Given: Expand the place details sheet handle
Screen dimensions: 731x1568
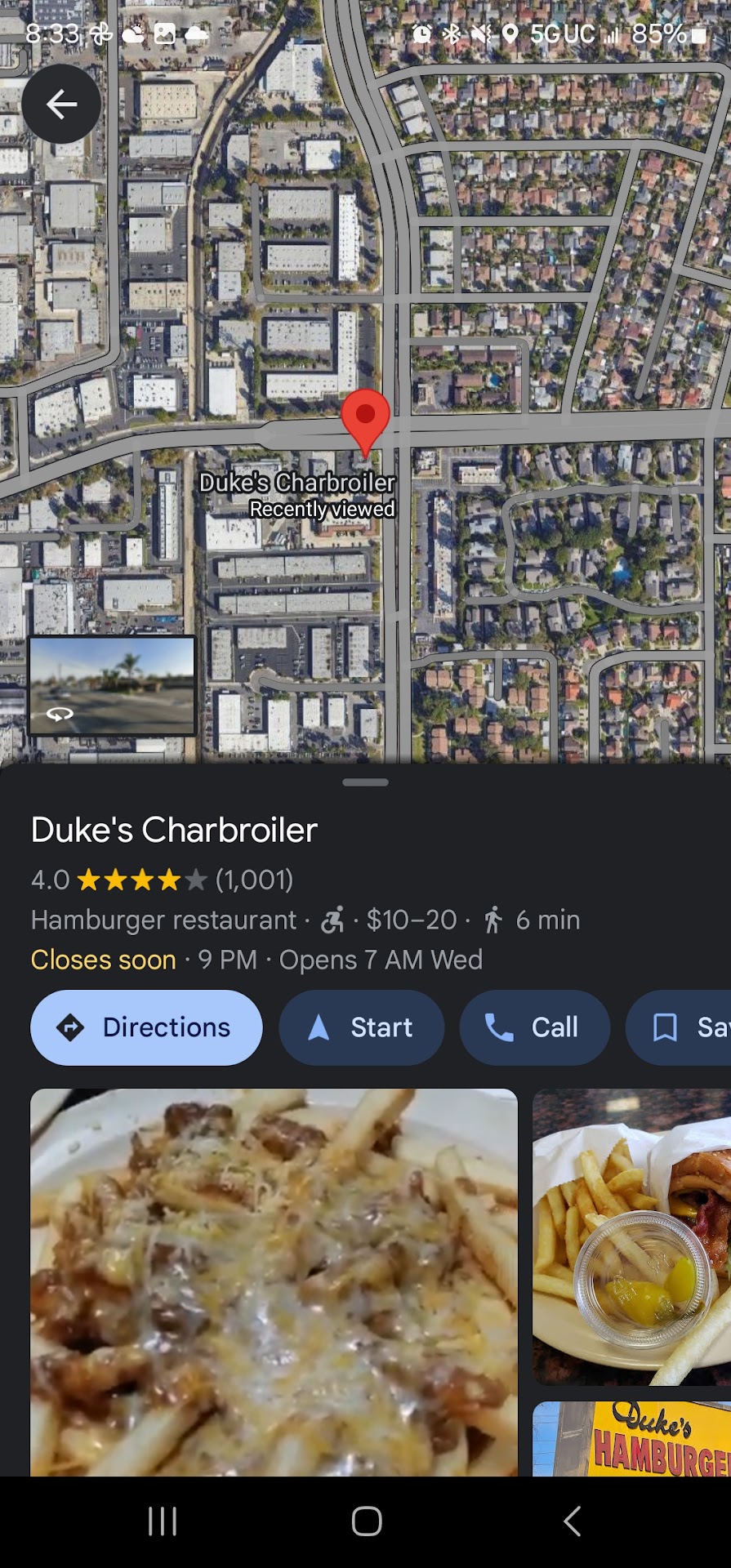Looking at the screenshot, I should pos(365,782).
